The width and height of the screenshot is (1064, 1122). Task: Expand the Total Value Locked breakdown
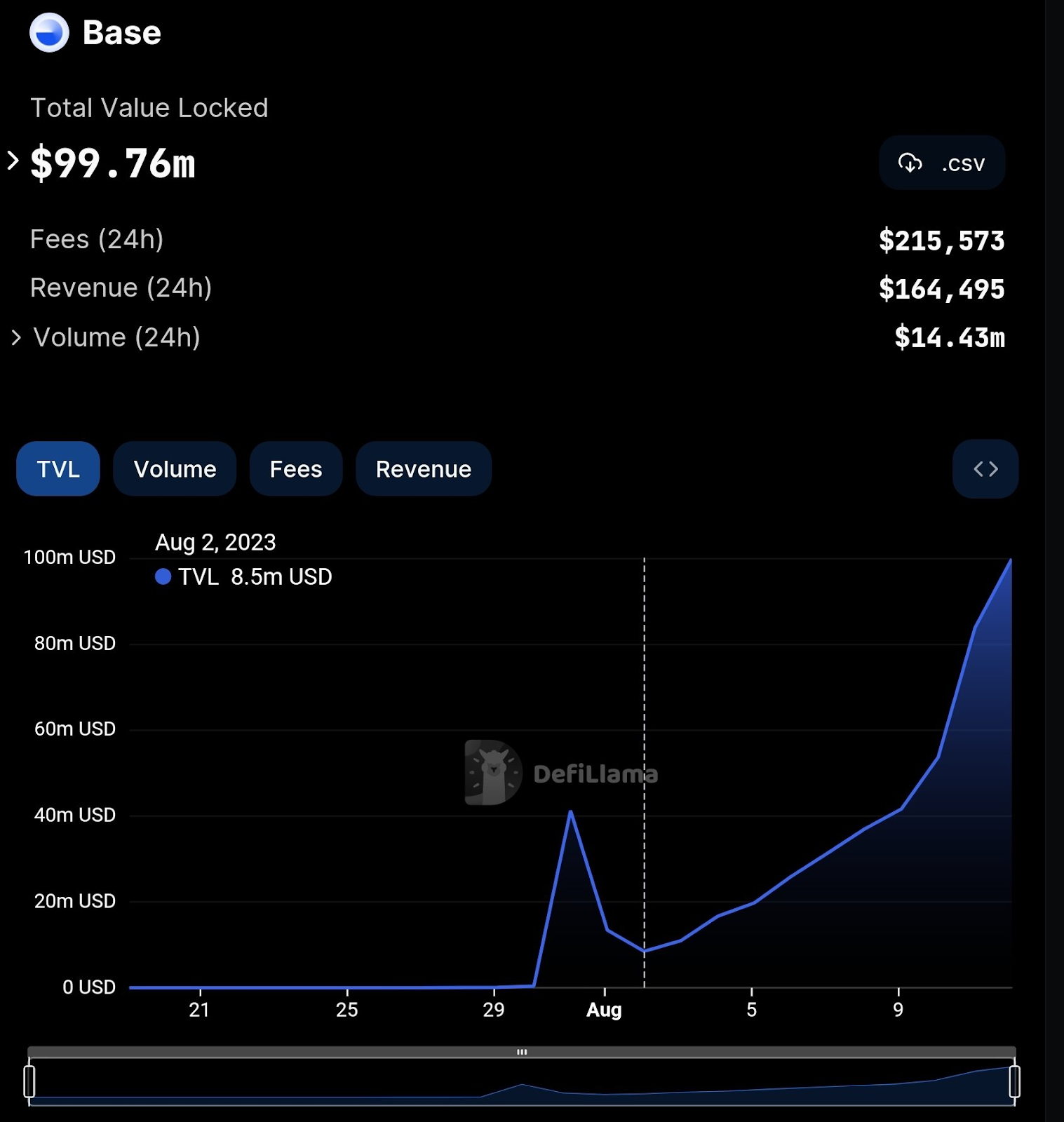coord(13,161)
